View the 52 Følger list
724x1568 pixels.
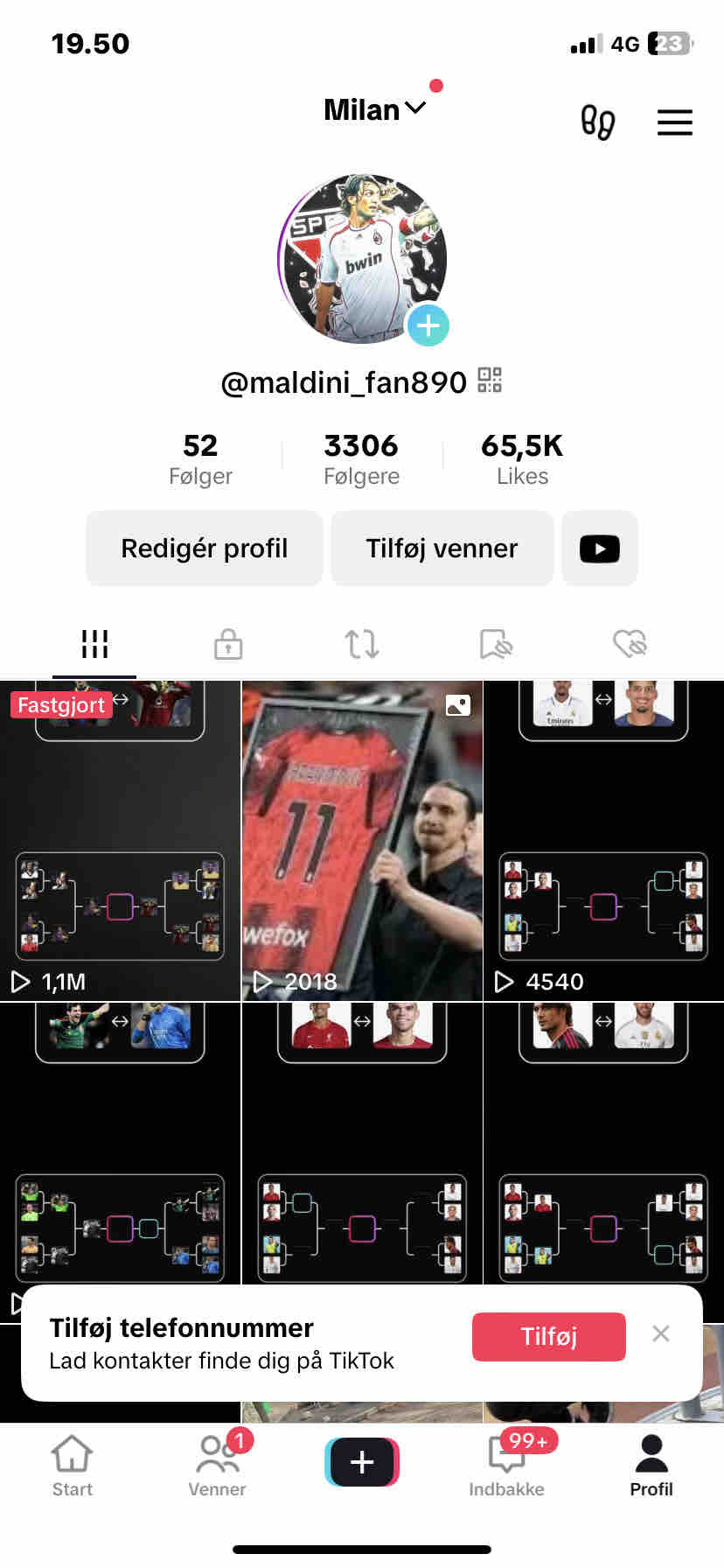[200, 458]
